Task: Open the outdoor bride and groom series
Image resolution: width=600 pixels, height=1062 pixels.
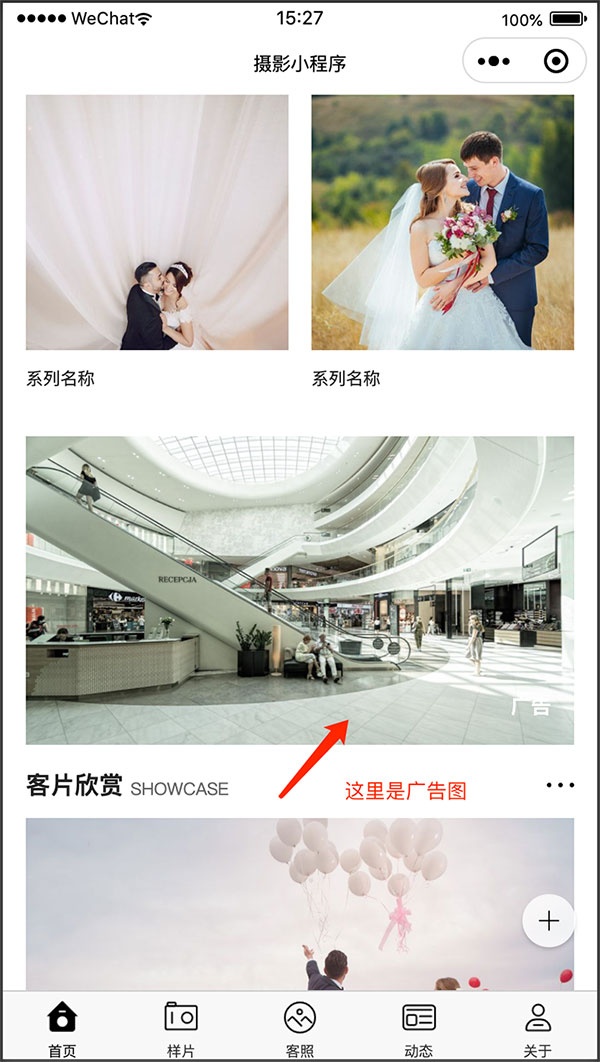Action: tap(442, 222)
